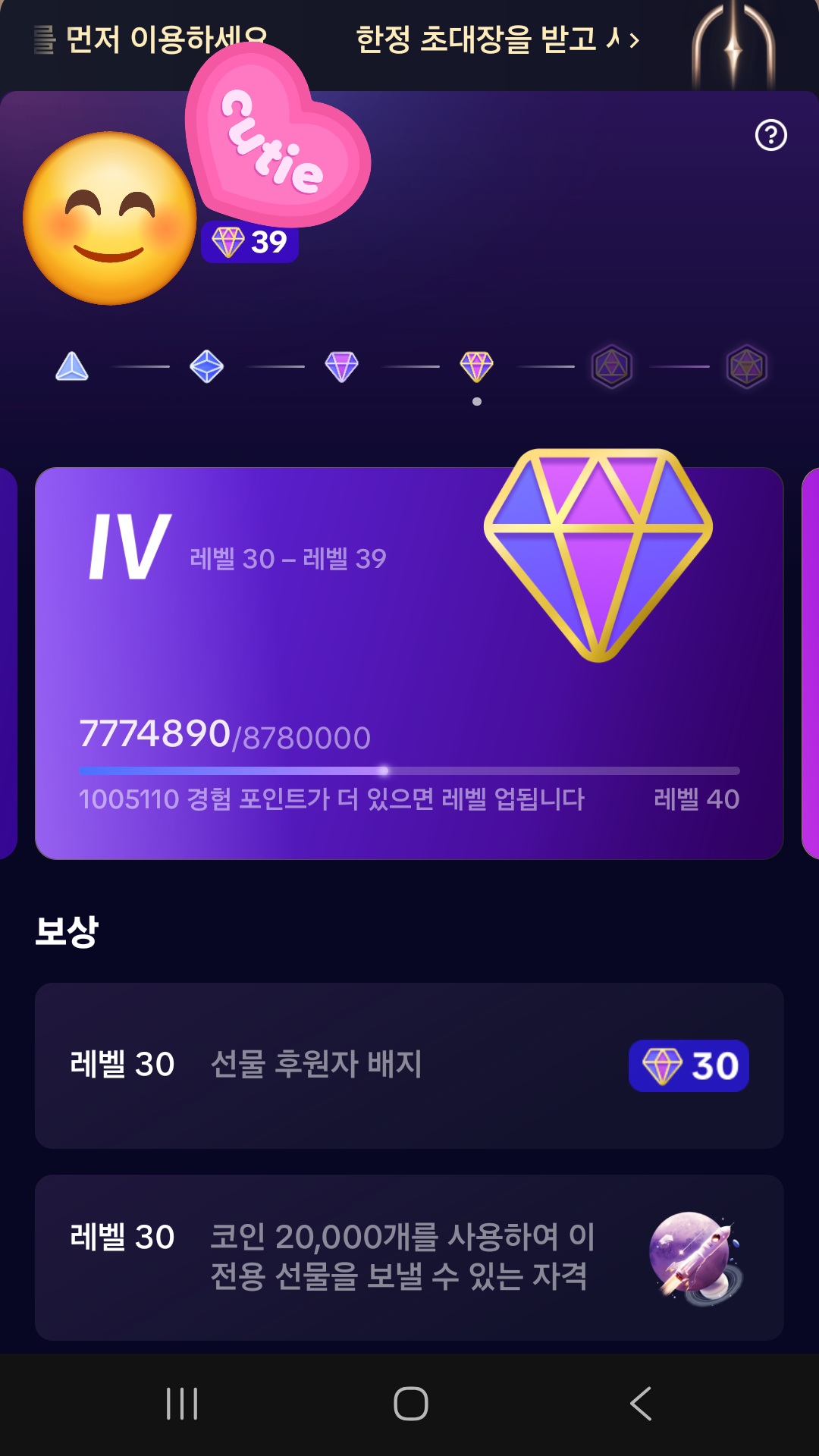Select the fifth locked hexagon tier icon

pyautogui.click(x=611, y=367)
